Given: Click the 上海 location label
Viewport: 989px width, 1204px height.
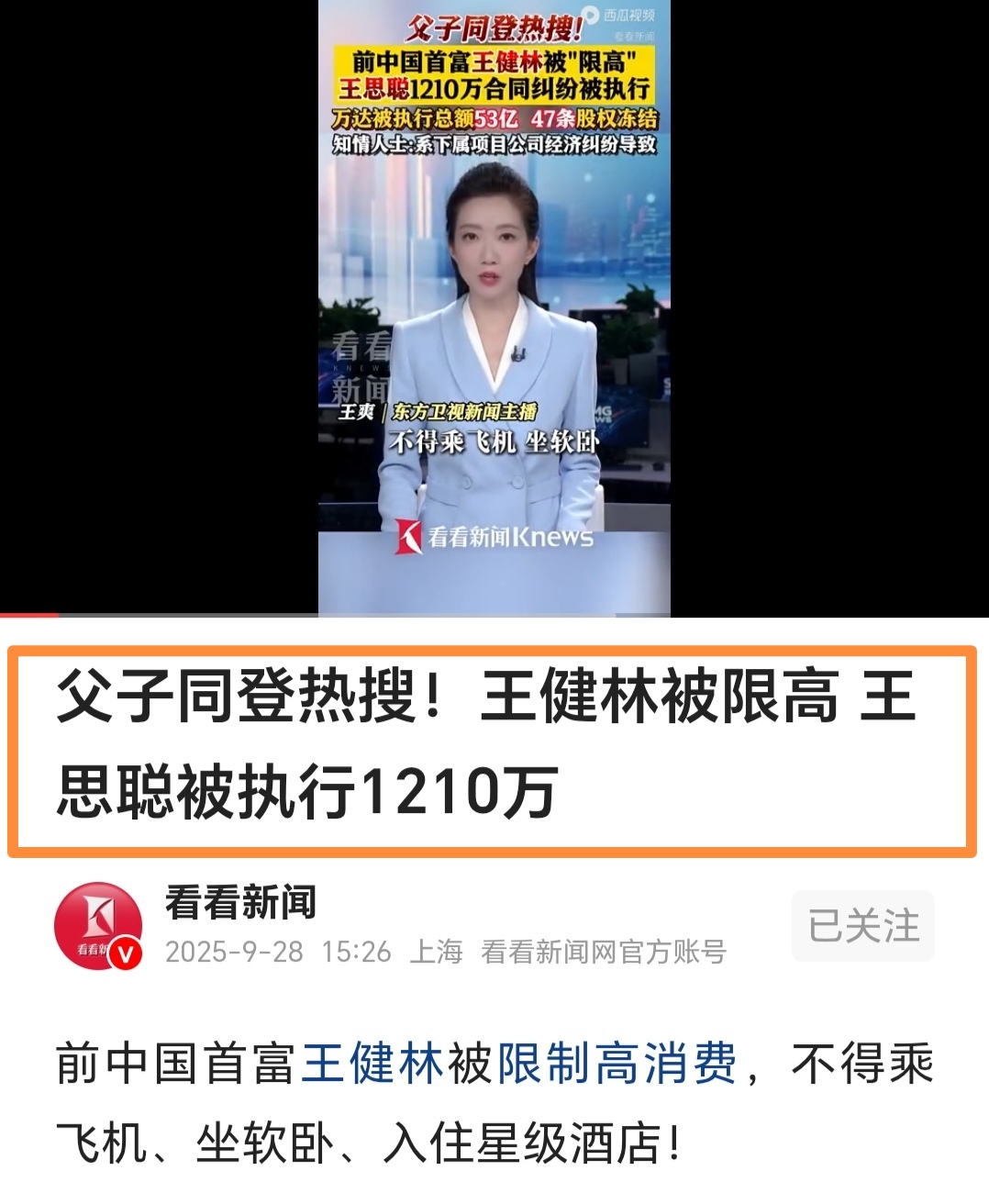Looking at the screenshot, I should click(438, 953).
